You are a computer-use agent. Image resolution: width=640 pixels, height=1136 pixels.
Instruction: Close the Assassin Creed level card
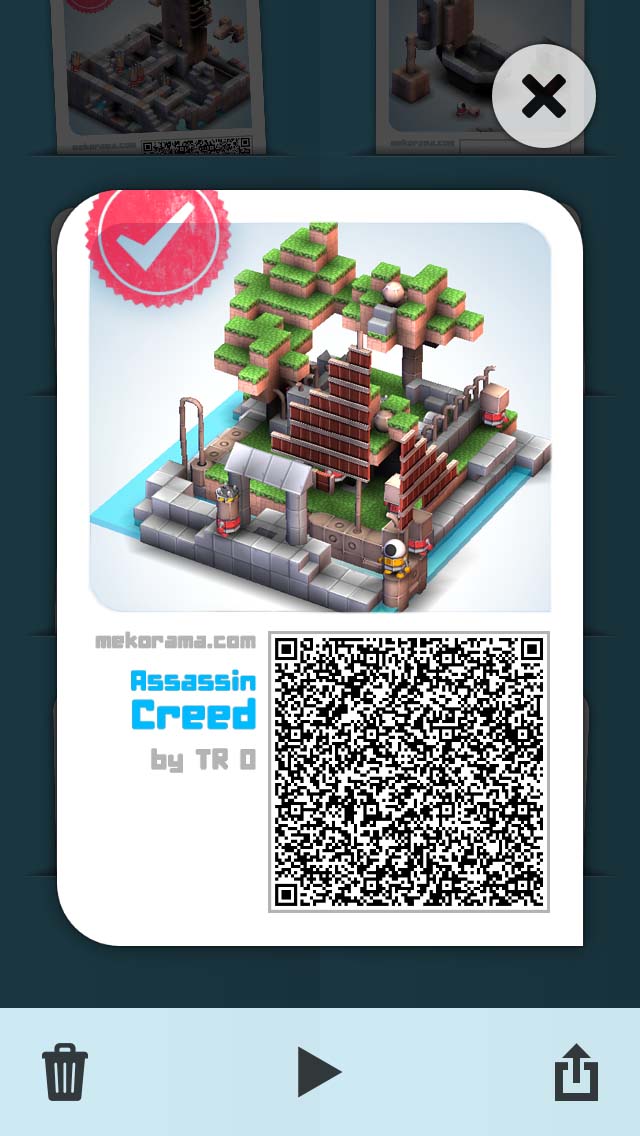point(543,97)
